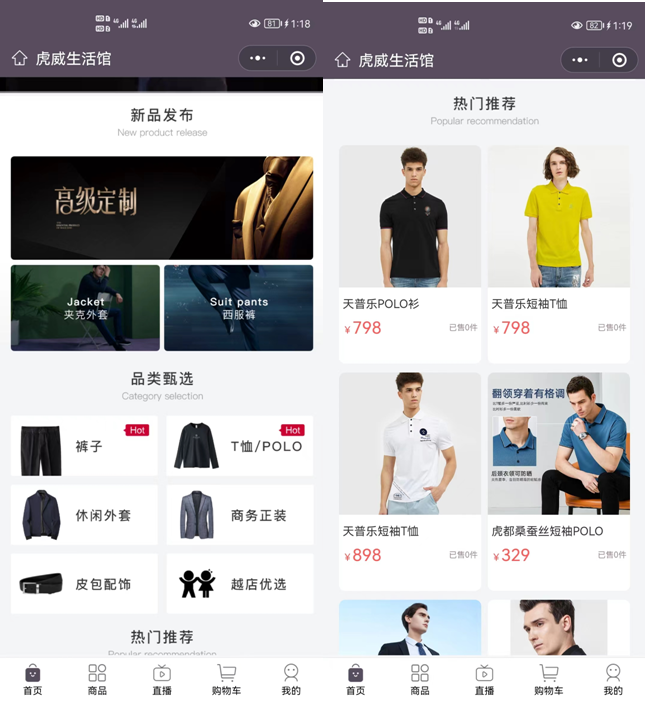Viewport: 646px width, 707px height.
Task: Open the Jacket 夹克外套 tile
Action: pyautogui.click(x=85, y=307)
